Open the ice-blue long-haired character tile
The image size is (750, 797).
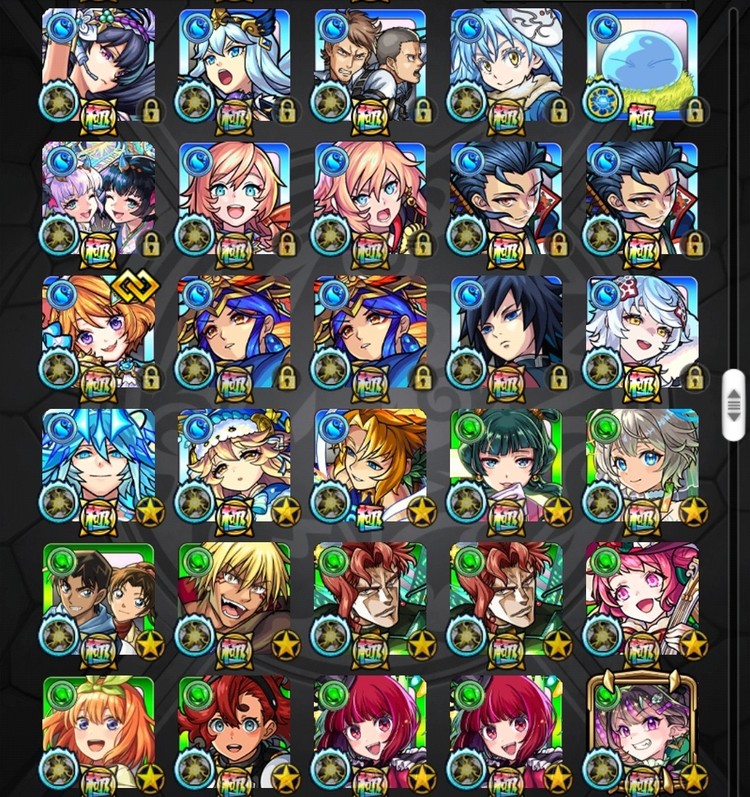click(x=99, y=462)
